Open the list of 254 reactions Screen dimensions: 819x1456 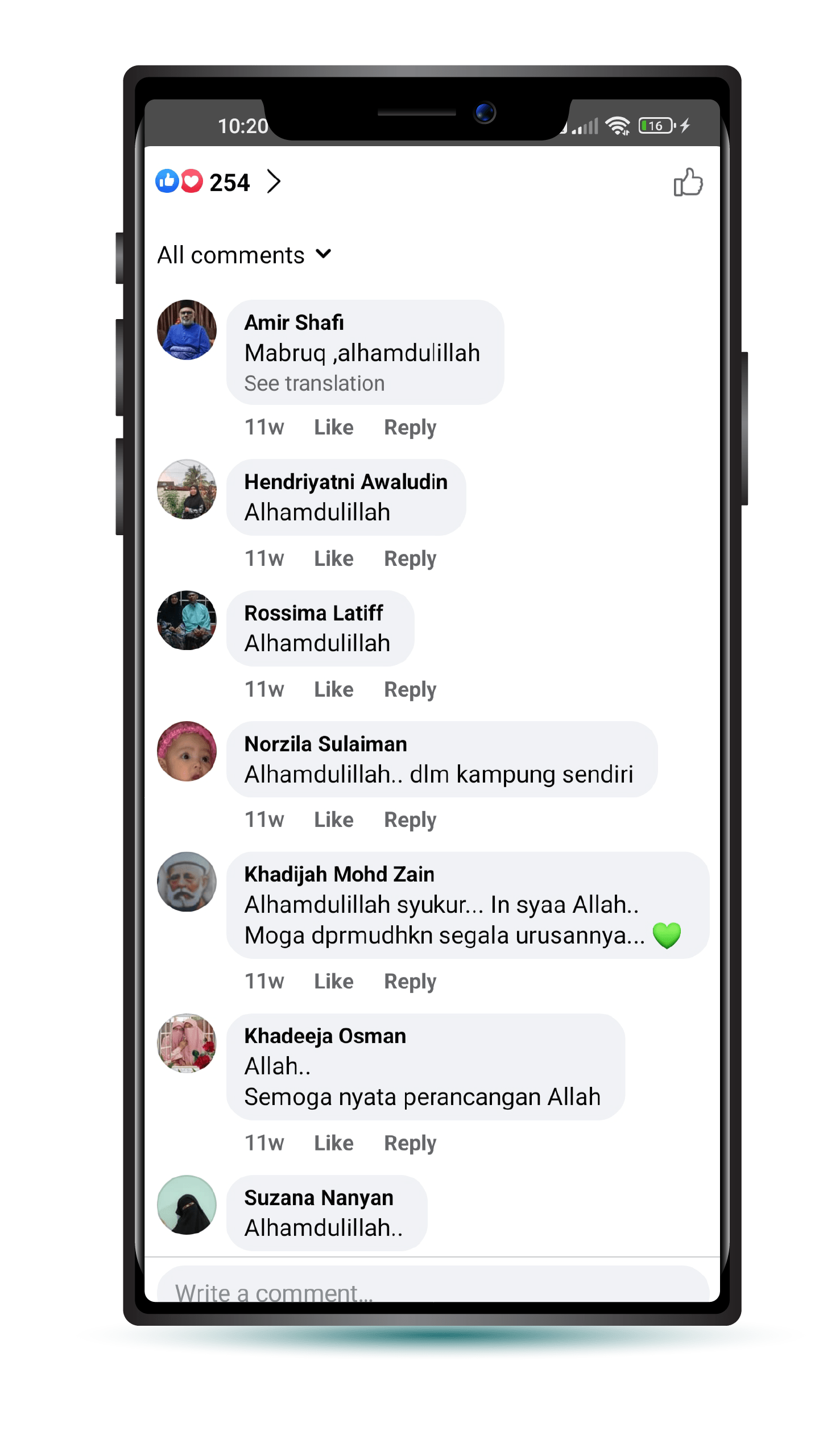click(x=218, y=182)
